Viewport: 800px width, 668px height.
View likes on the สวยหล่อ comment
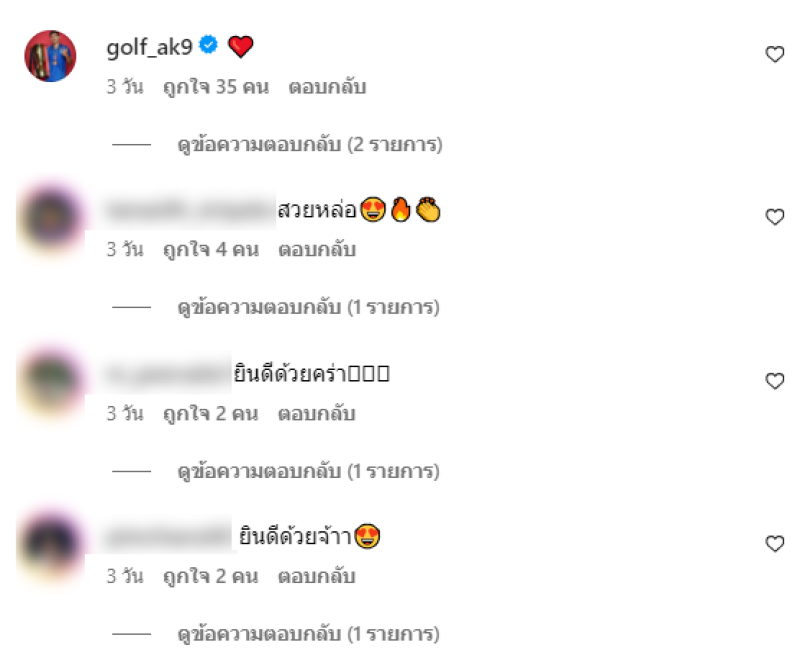pyautogui.click(x=211, y=250)
